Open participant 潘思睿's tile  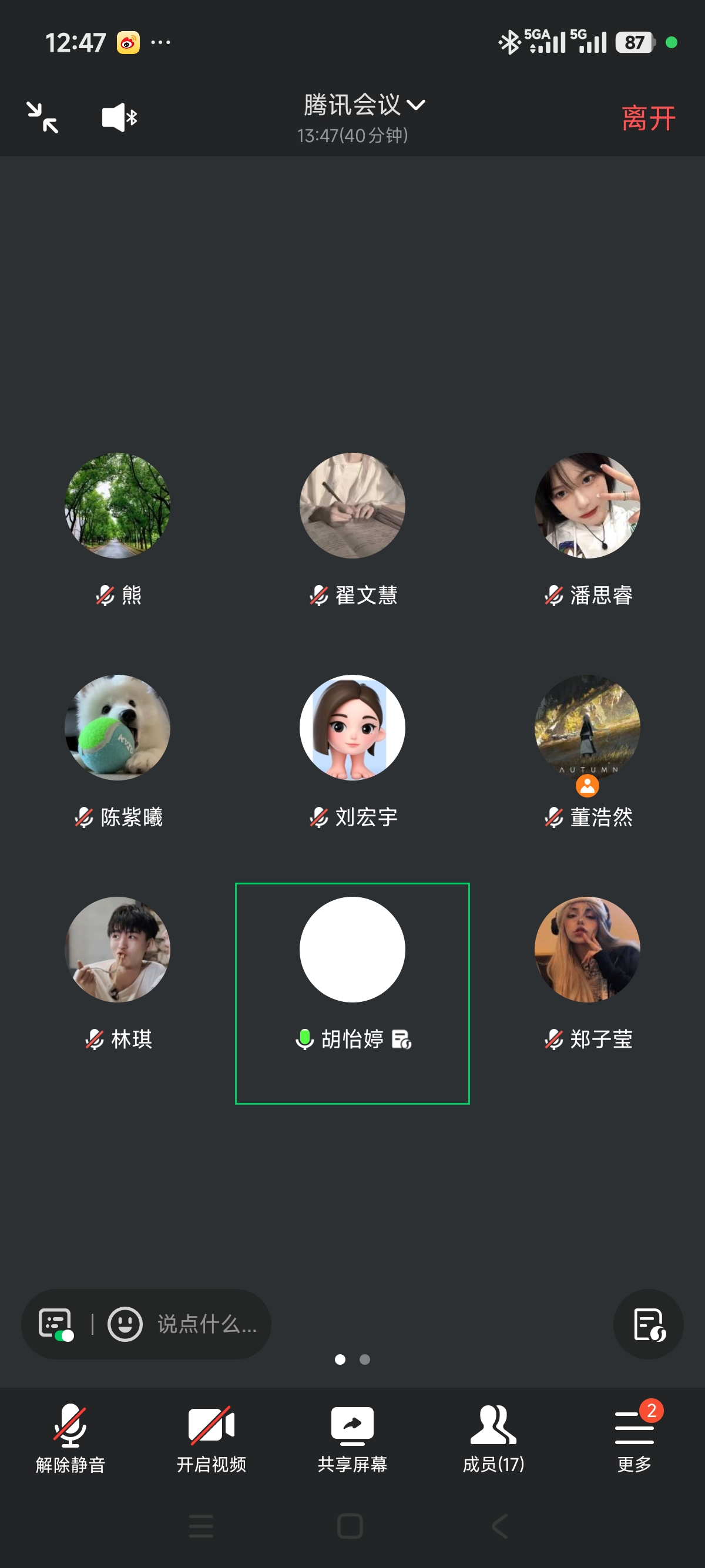587,506
